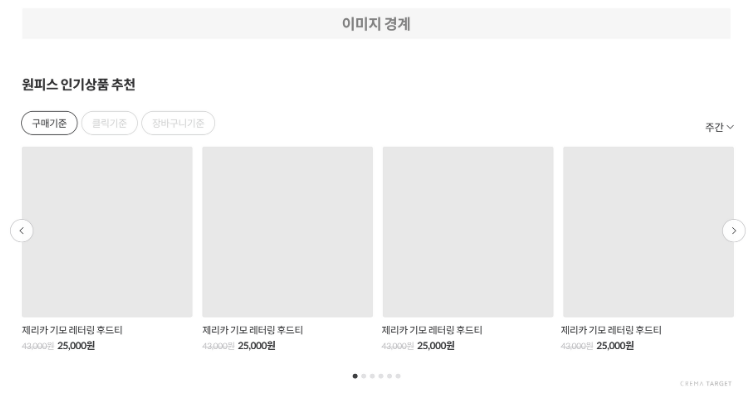755x402 pixels.
Task: Switch to the 클릭기준 filter
Action: [x=109, y=123]
